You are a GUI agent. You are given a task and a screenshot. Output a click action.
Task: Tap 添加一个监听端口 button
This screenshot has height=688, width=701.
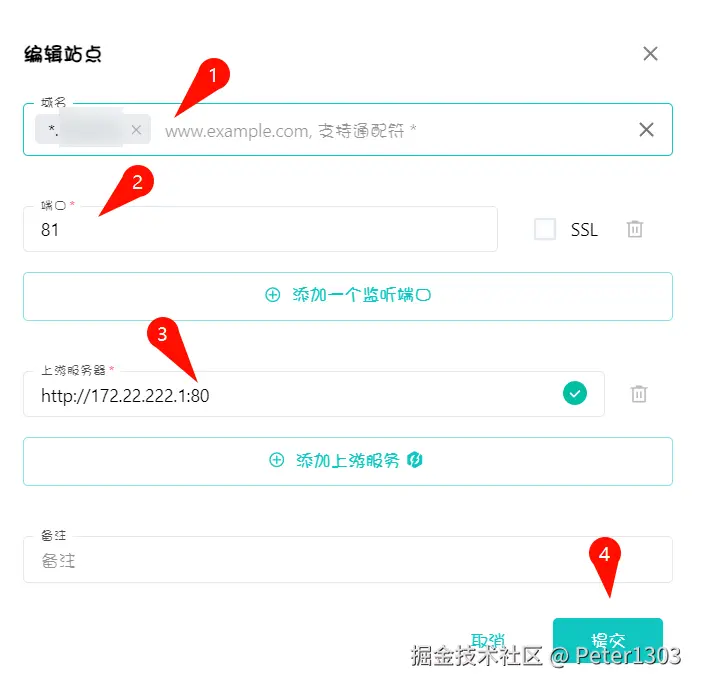tap(347, 296)
